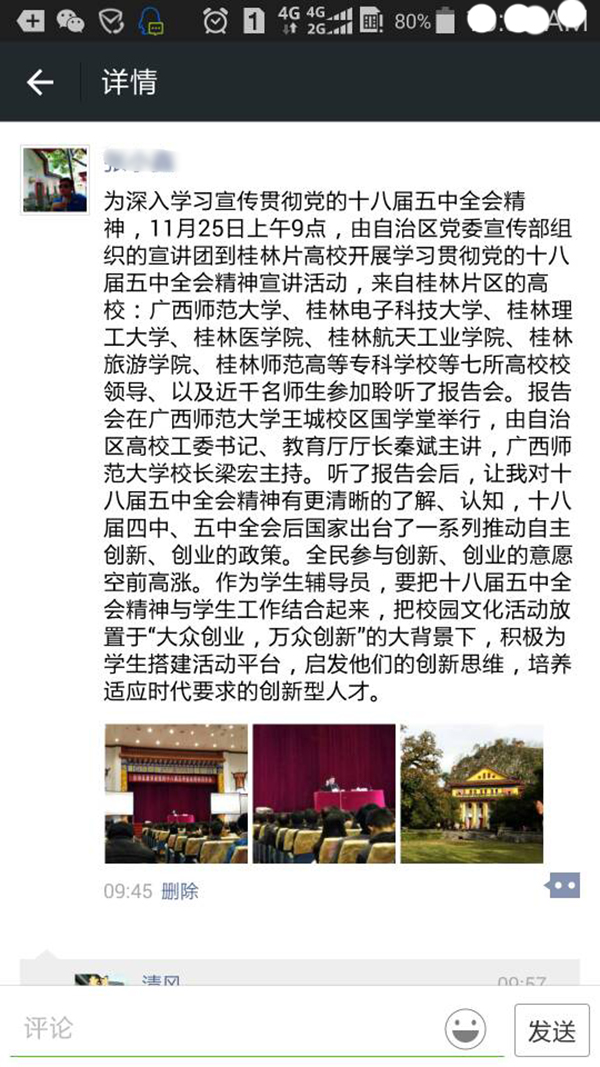The height and width of the screenshot is (1067, 600).
Task: Open the third photo of the yellow building
Action: (471, 793)
